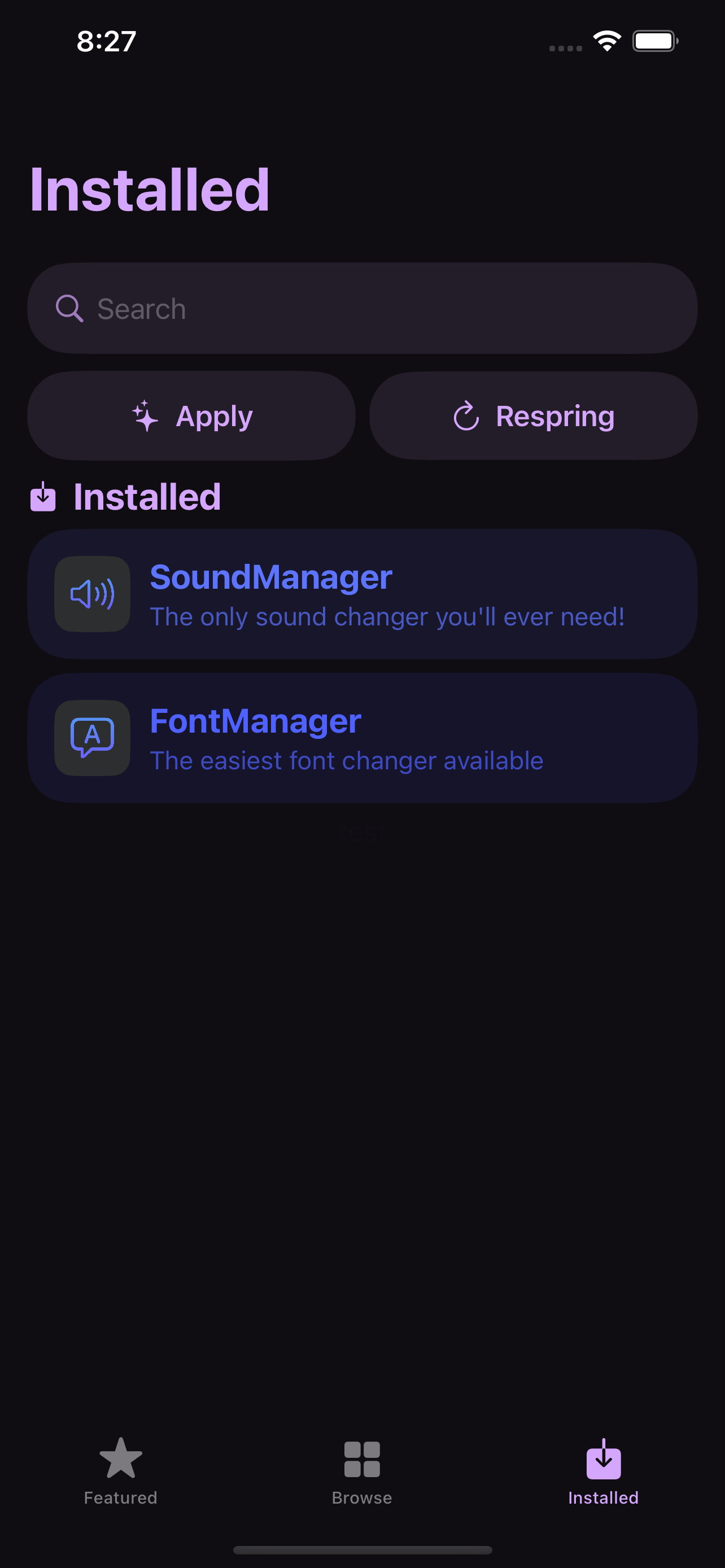Click the circular refresh icon beside Respring
The image size is (725, 1568).
(466, 416)
